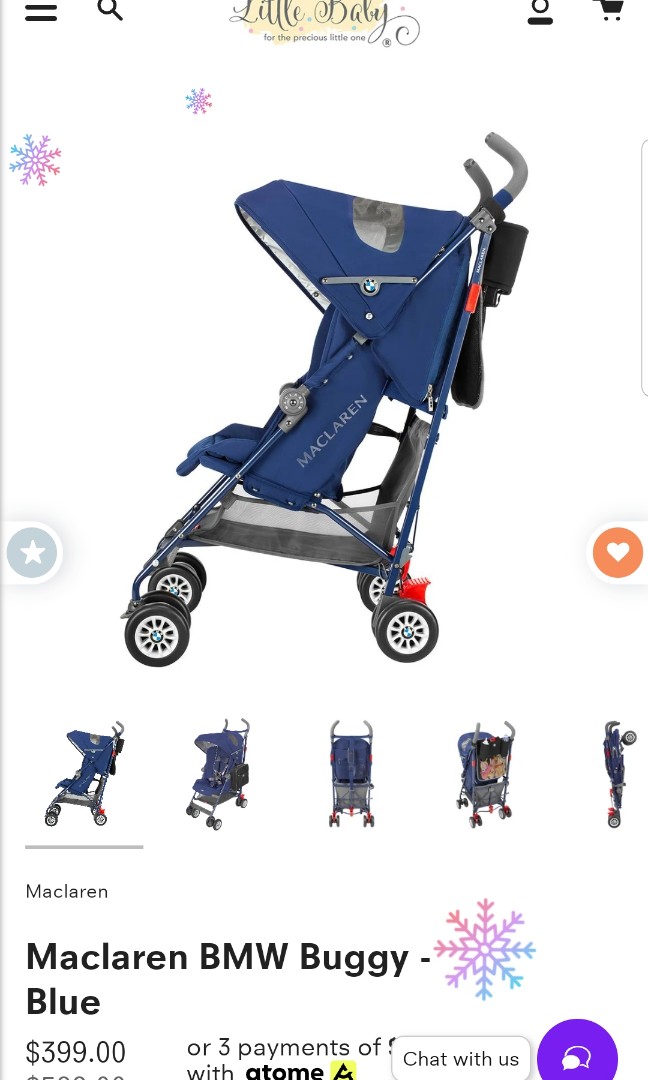Open the account profile icon
Viewport: 648px width, 1080px height.
540,11
